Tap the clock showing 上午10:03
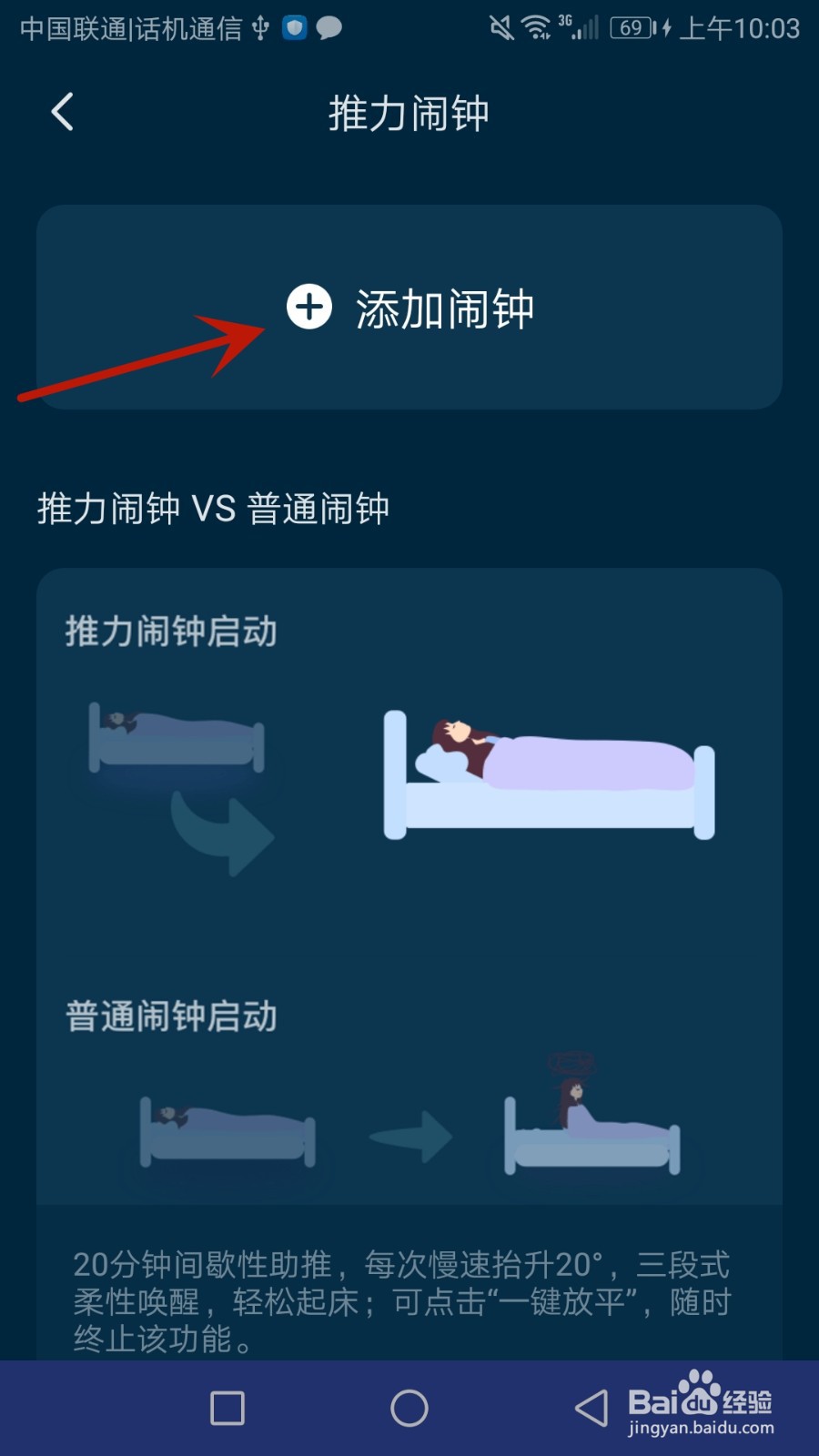This screenshot has height=1456, width=819. (742, 28)
